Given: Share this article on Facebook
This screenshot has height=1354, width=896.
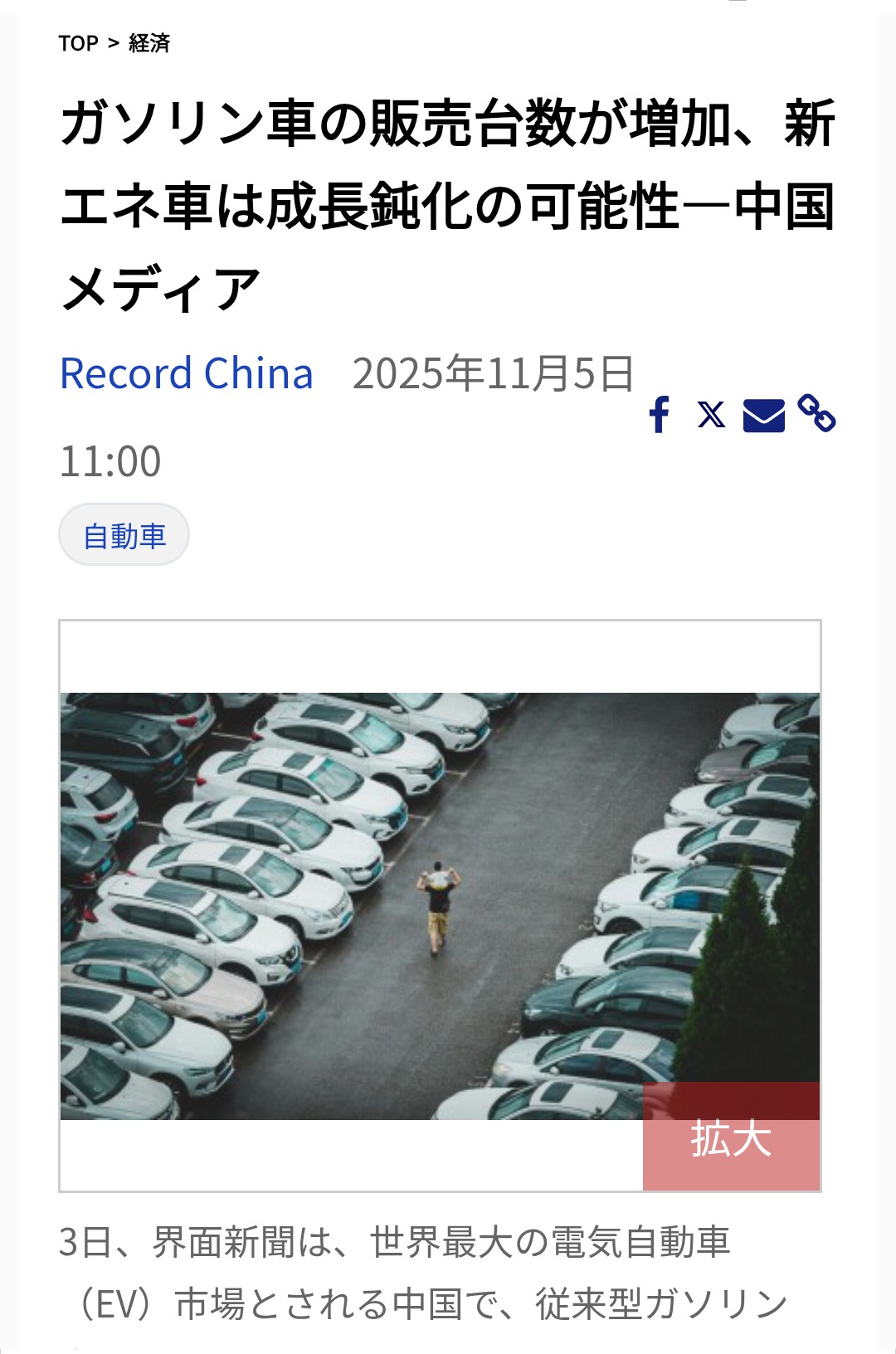Looking at the screenshot, I should 660,414.
